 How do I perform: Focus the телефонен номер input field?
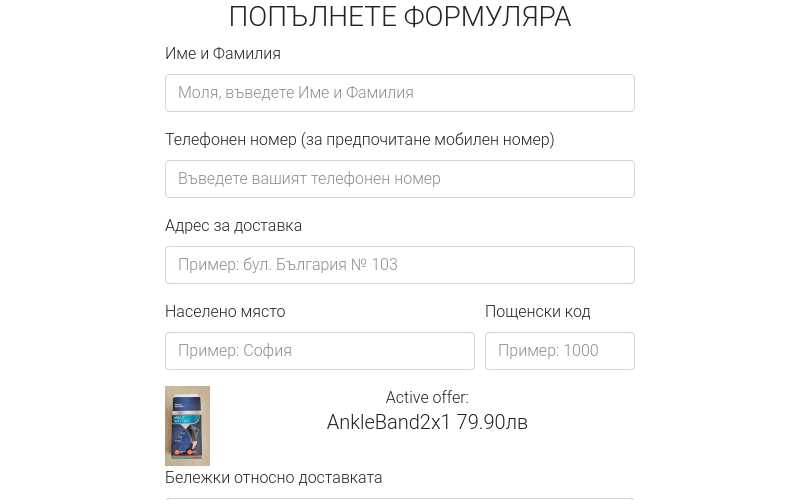399,179
